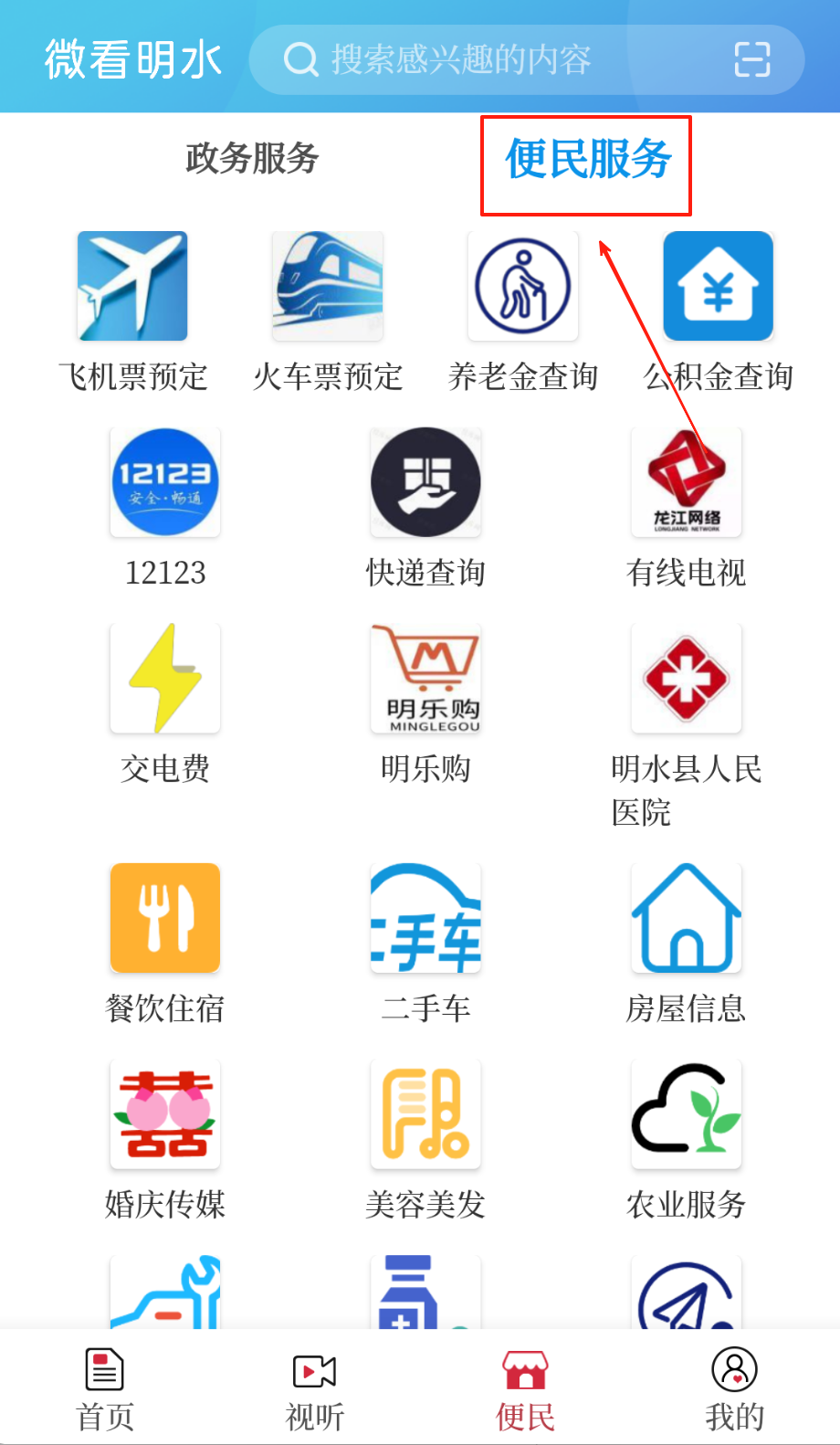This screenshot has height=1445, width=840.
Task: Select the 便民服务 tab
Action: 587,160
